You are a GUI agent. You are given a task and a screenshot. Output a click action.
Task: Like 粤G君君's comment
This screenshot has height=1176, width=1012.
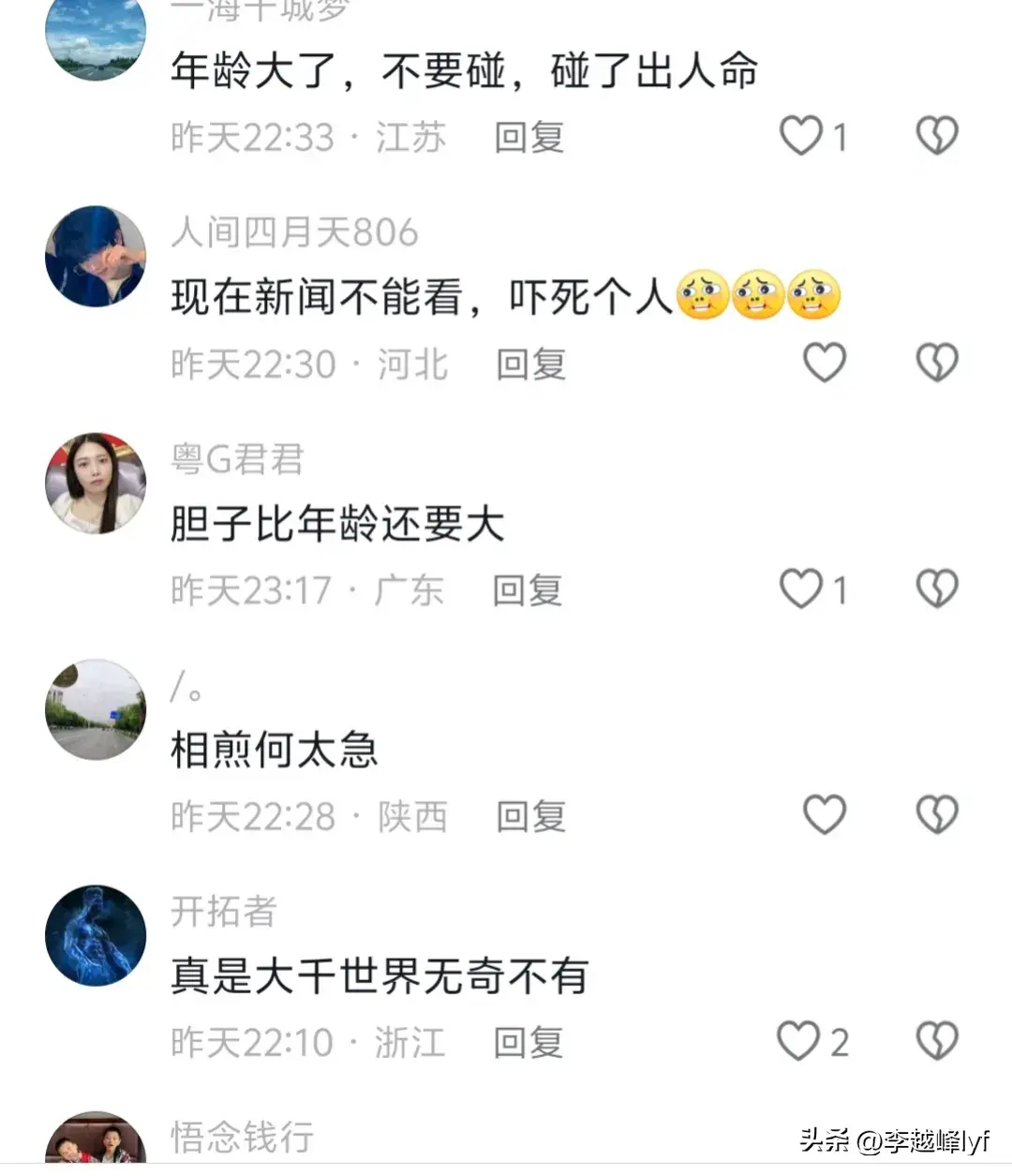[x=802, y=589]
